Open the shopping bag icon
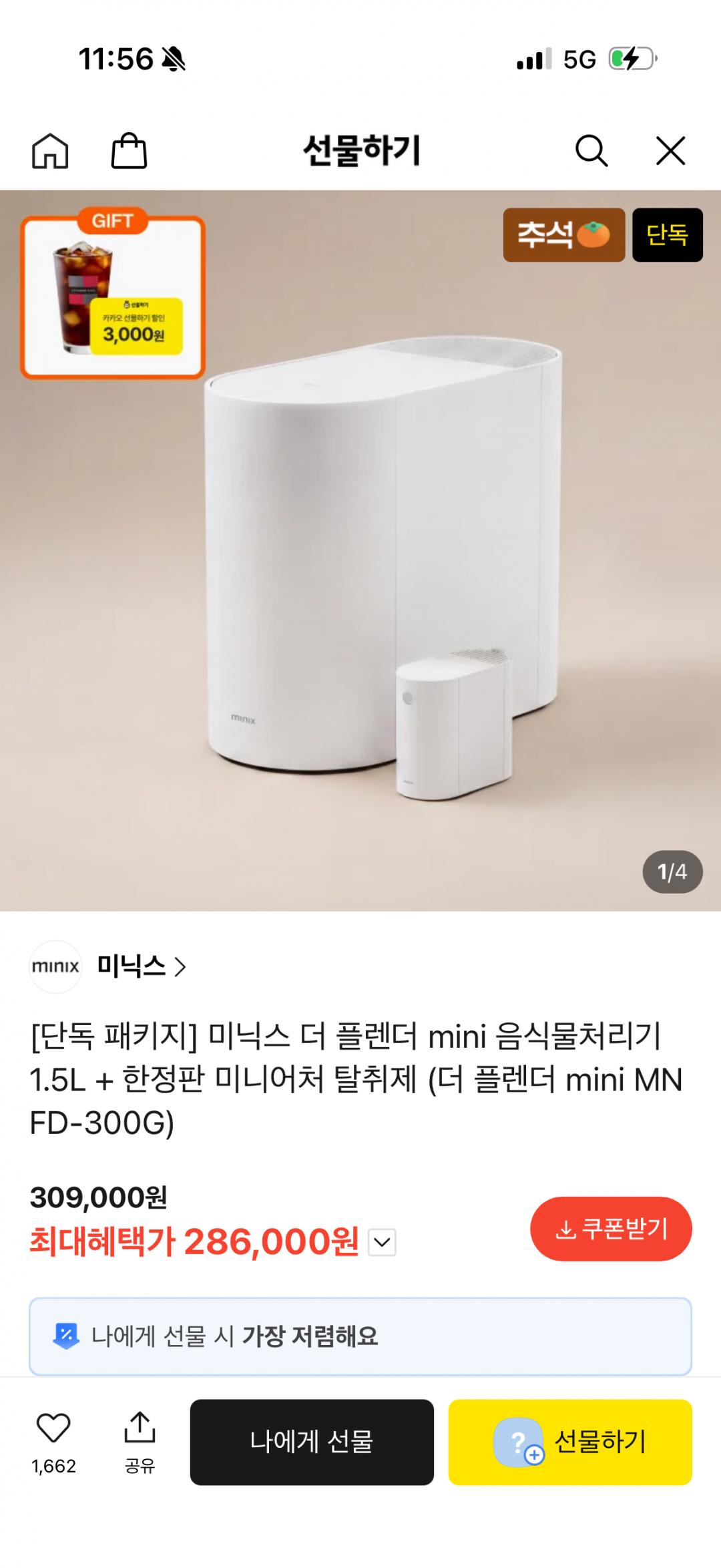This screenshot has height=1568, width=721. click(129, 150)
